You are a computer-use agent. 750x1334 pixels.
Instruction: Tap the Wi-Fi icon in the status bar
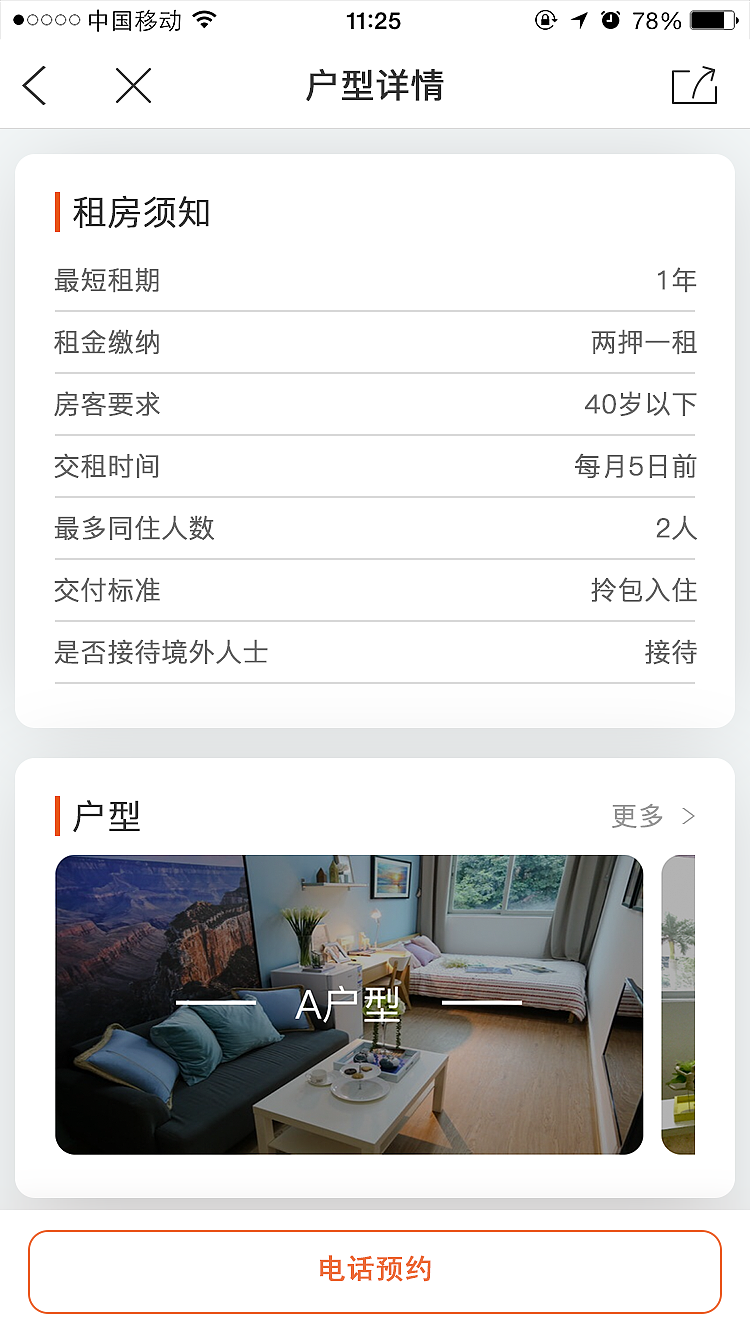[204, 18]
